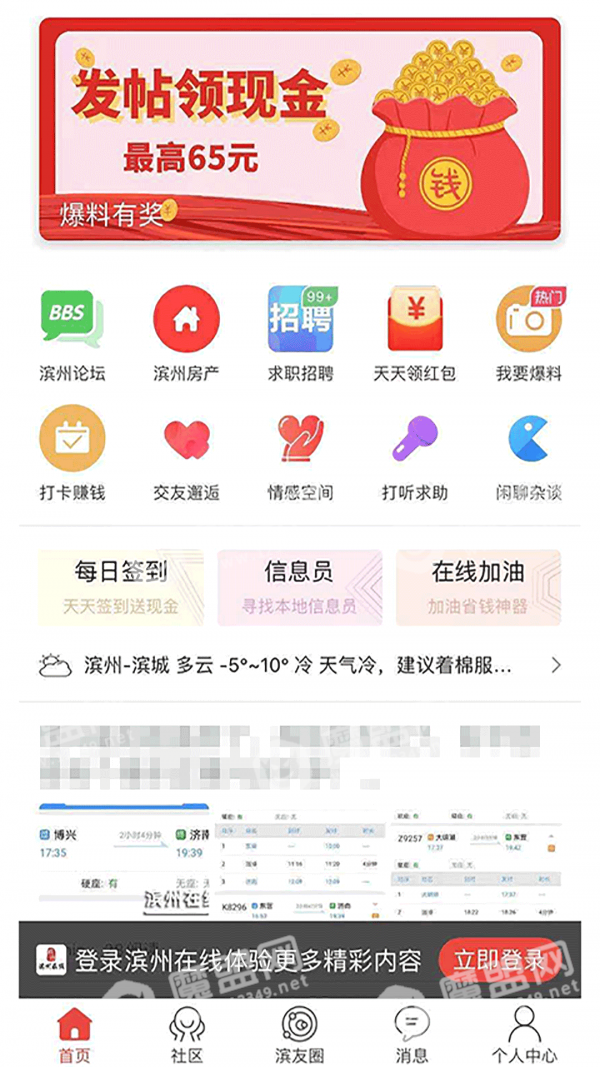The width and height of the screenshot is (600, 1067).
Task: Open 打听求助
Action: coord(414,453)
